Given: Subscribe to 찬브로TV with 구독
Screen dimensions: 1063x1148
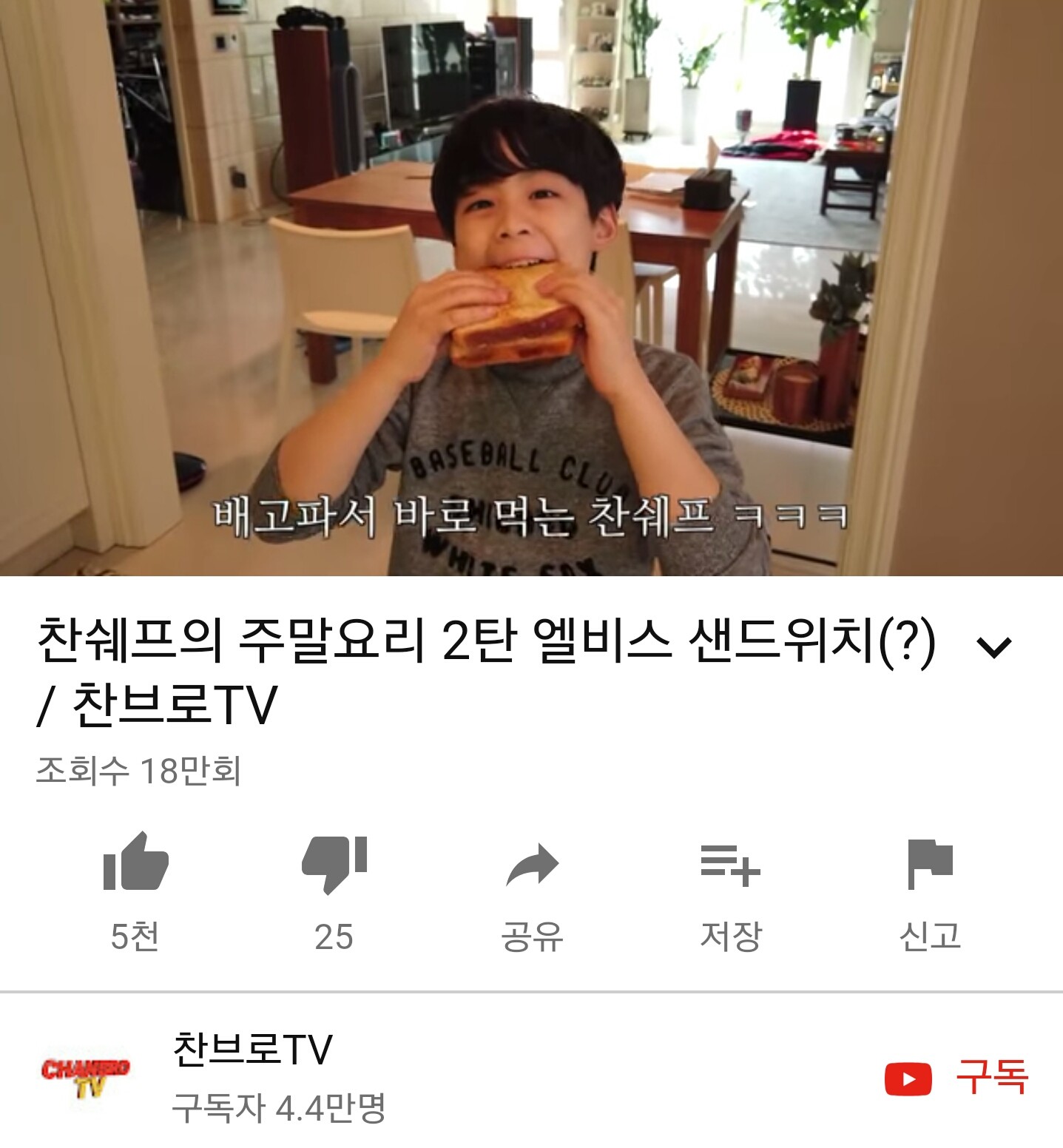Looking at the screenshot, I should [x=957, y=1077].
